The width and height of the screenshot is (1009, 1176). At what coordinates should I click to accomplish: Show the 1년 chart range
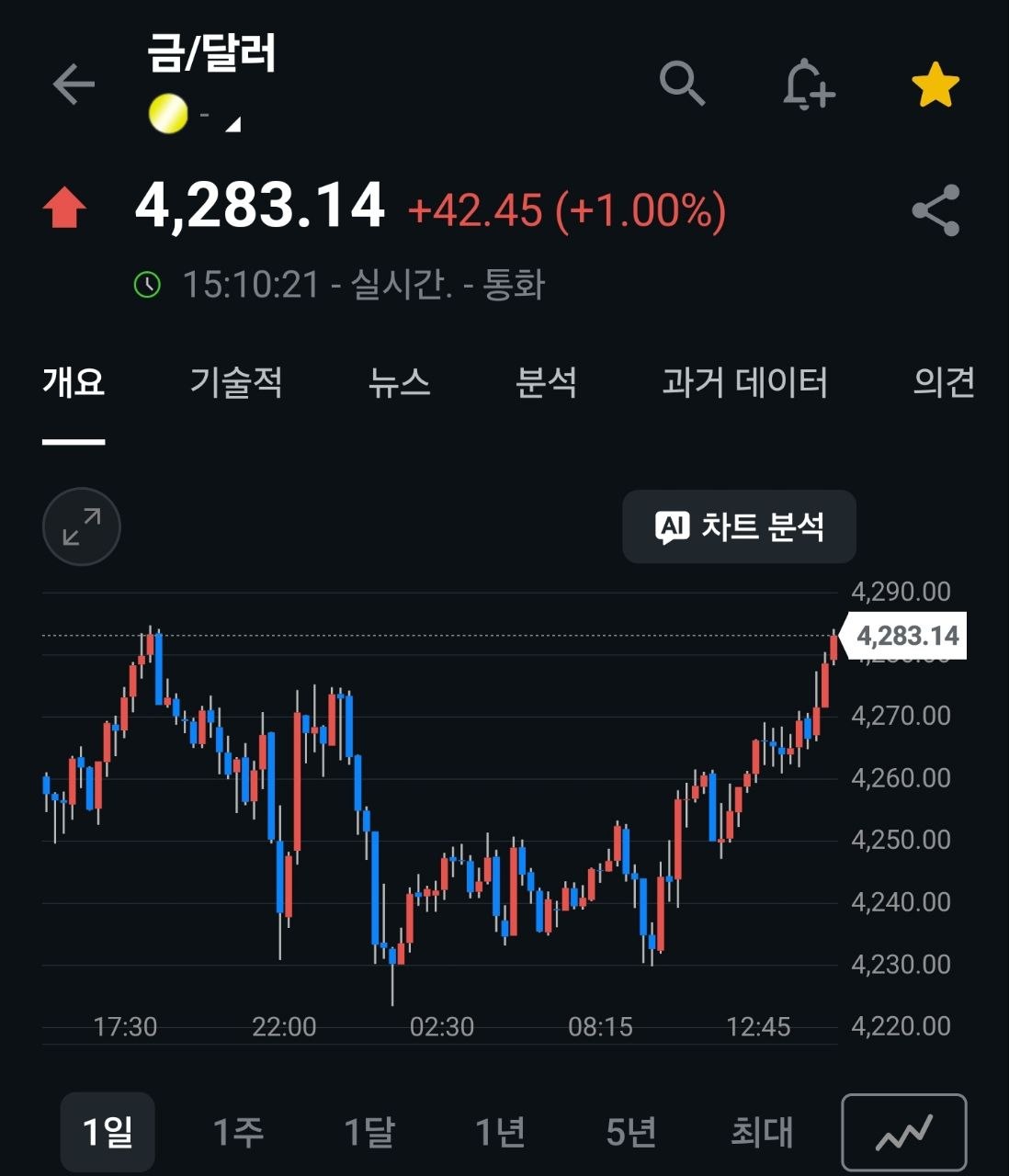pyautogui.click(x=500, y=1132)
